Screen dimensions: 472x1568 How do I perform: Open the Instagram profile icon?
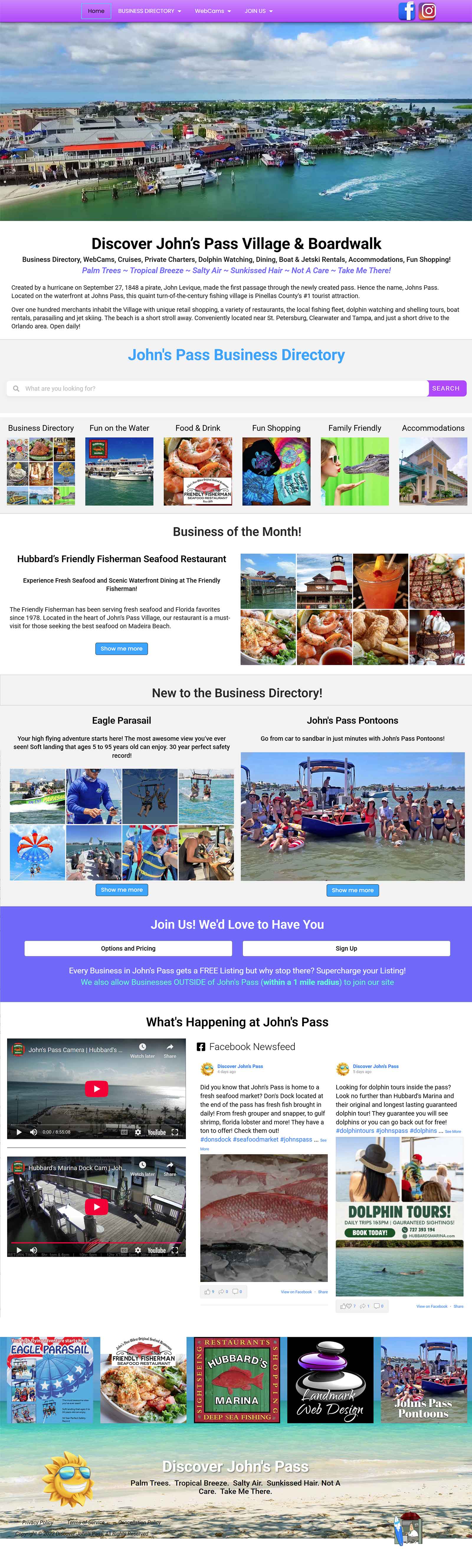coord(428,11)
